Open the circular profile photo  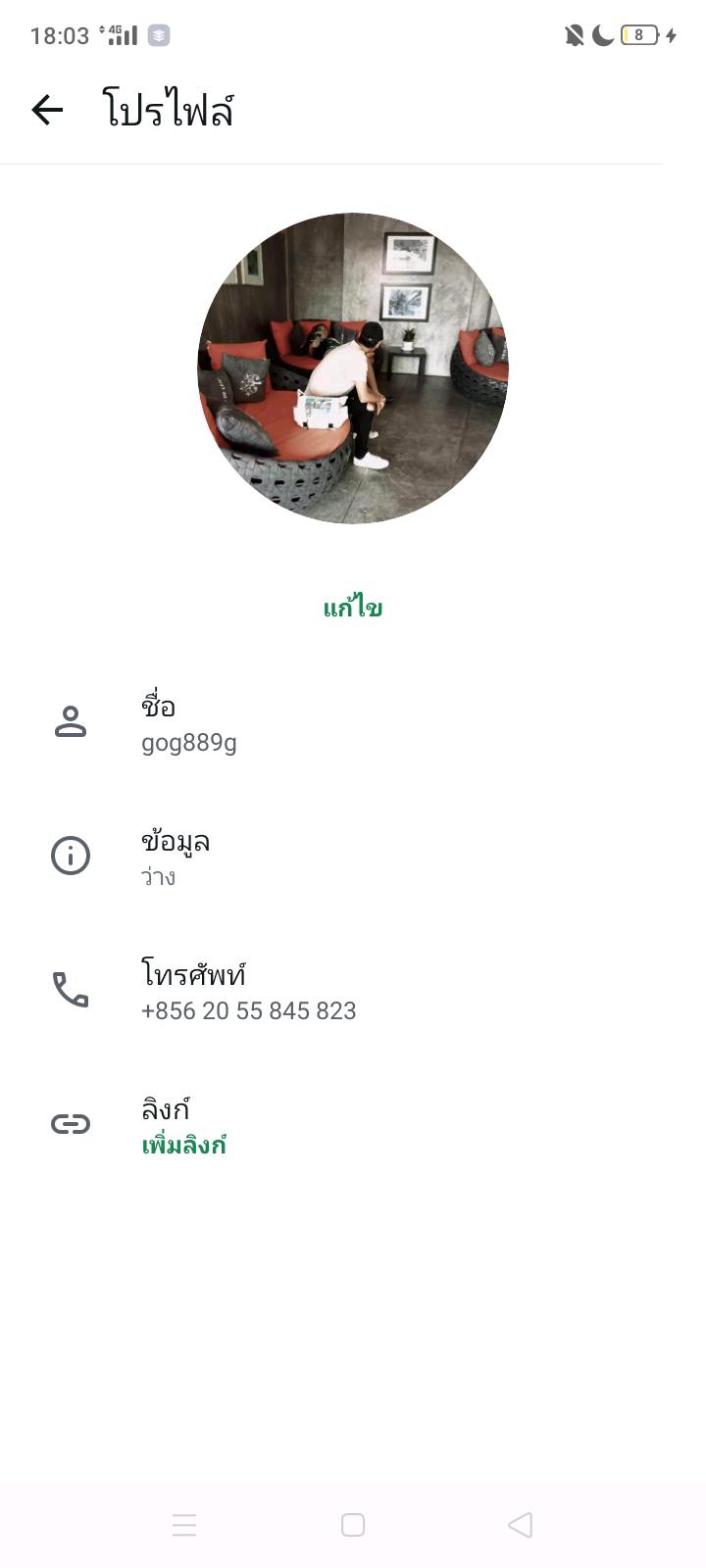pos(353,368)
